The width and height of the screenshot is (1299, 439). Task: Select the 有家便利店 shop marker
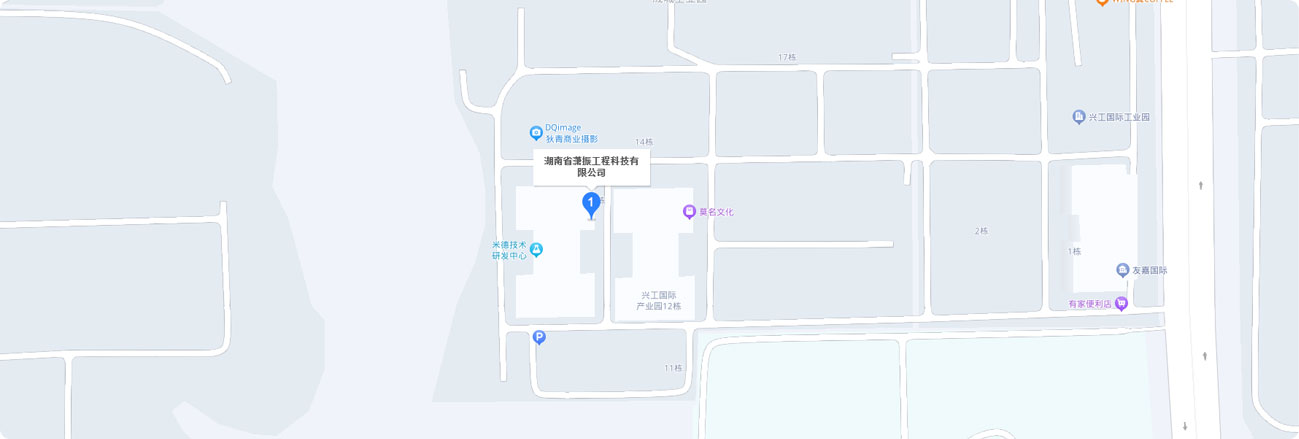[x=1121, y=304]
